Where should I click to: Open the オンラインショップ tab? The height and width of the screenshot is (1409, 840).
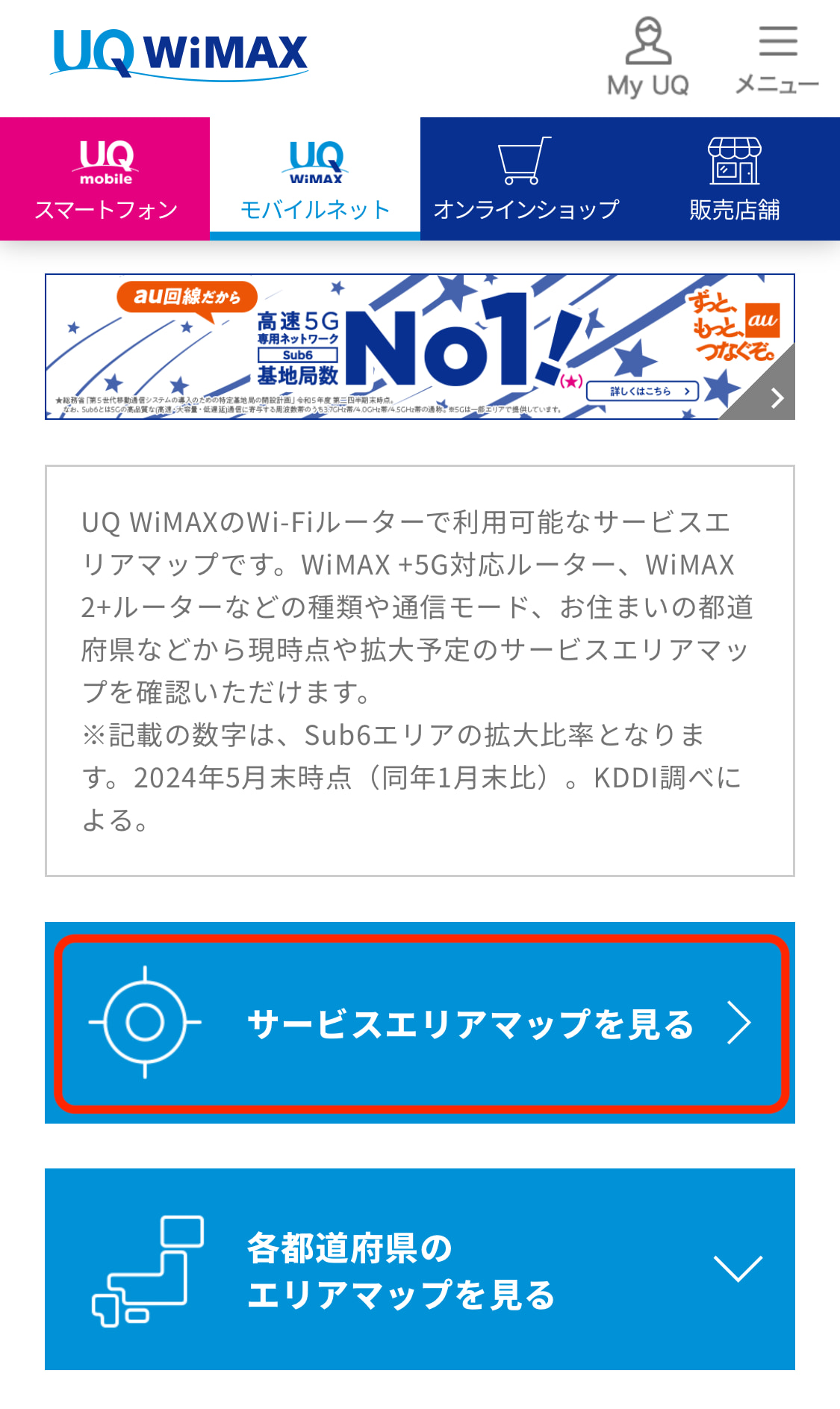click(526, 179)
